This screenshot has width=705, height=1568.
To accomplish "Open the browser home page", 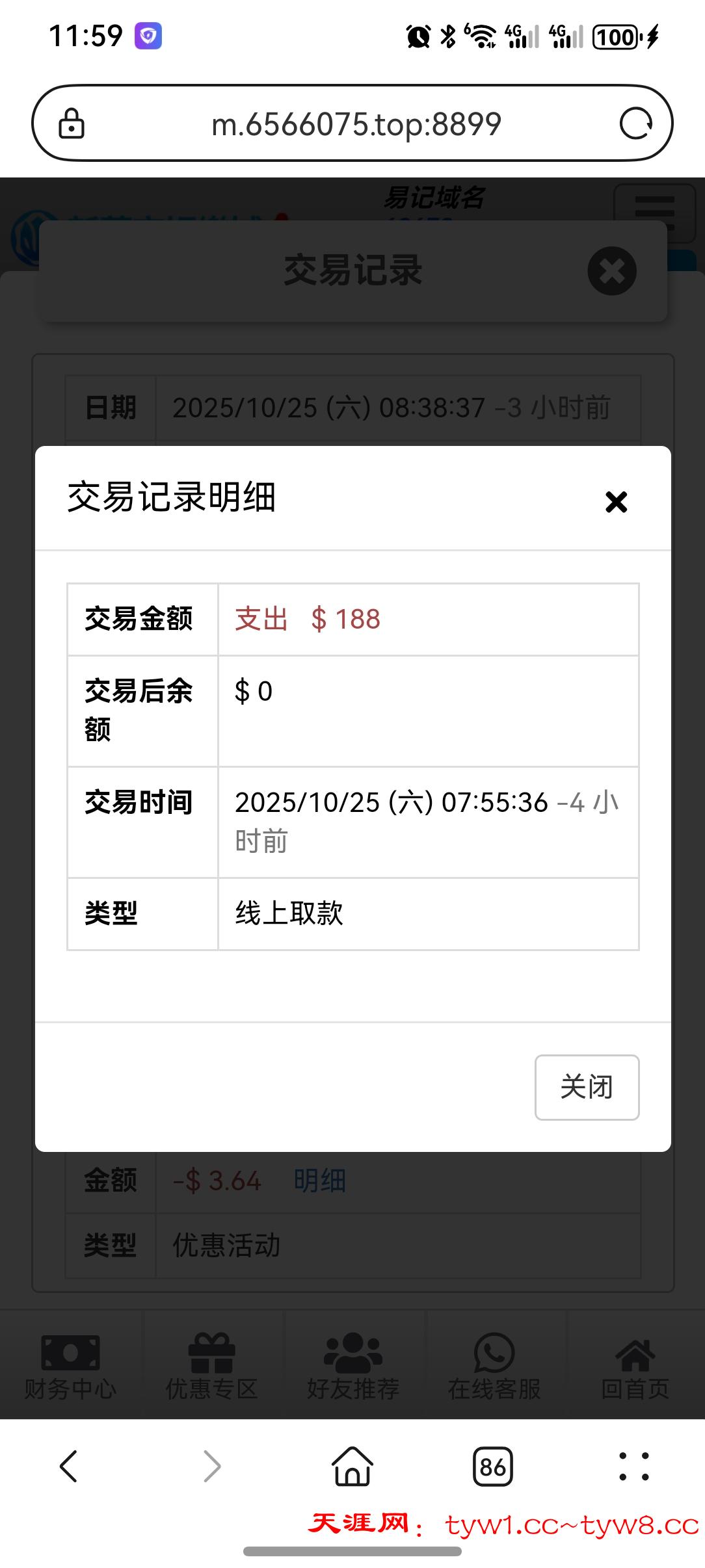I will [352, 1467].
